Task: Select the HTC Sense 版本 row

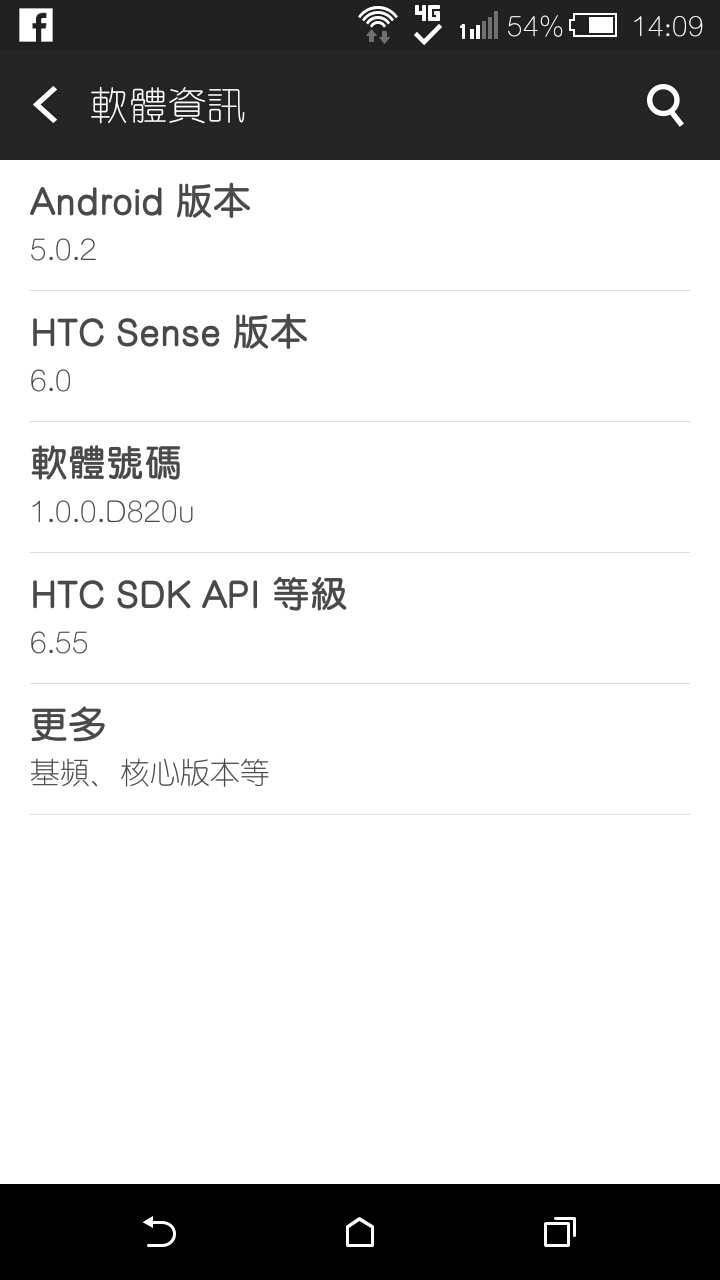Action: click(x=360, y=356)
